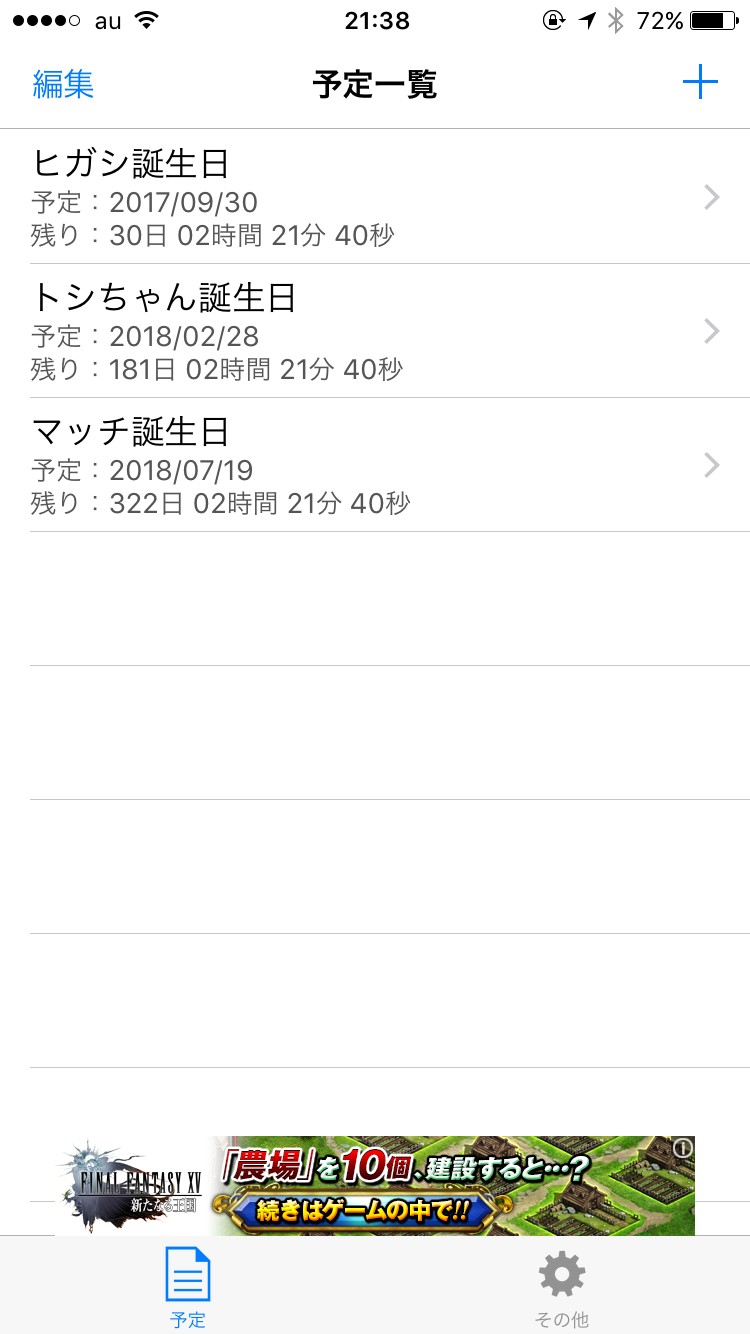Open the ヒガシ誕生日 entry
This screenshot has height=1334, width=750.
pyautogui.click(x=375, y=197)
